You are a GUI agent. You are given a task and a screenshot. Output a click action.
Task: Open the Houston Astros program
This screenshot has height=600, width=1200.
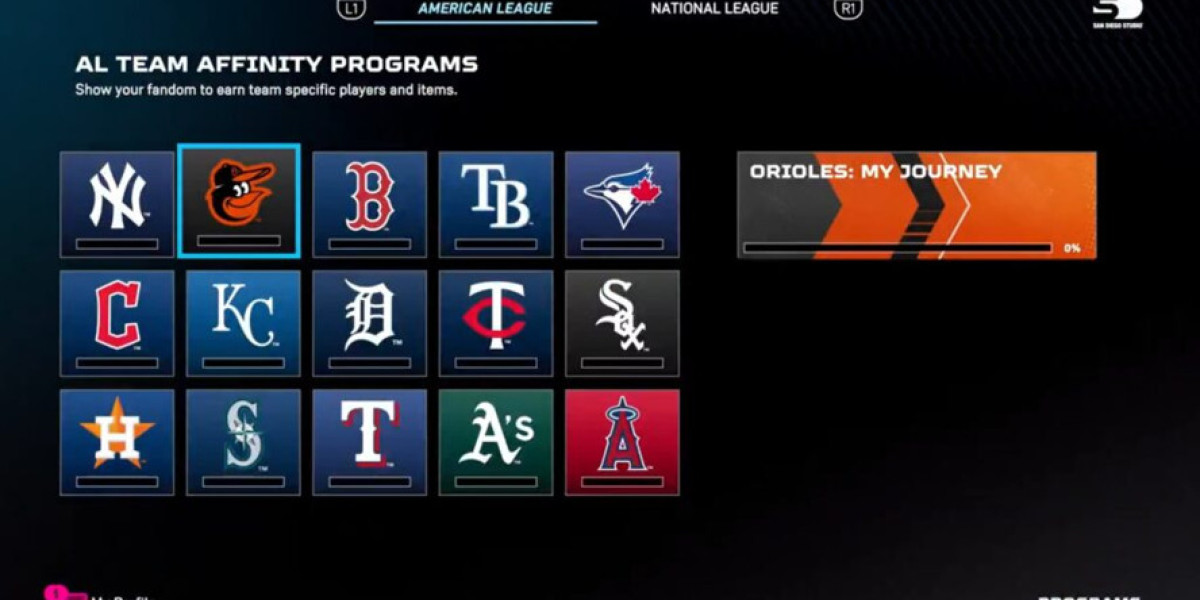[117, 441]
